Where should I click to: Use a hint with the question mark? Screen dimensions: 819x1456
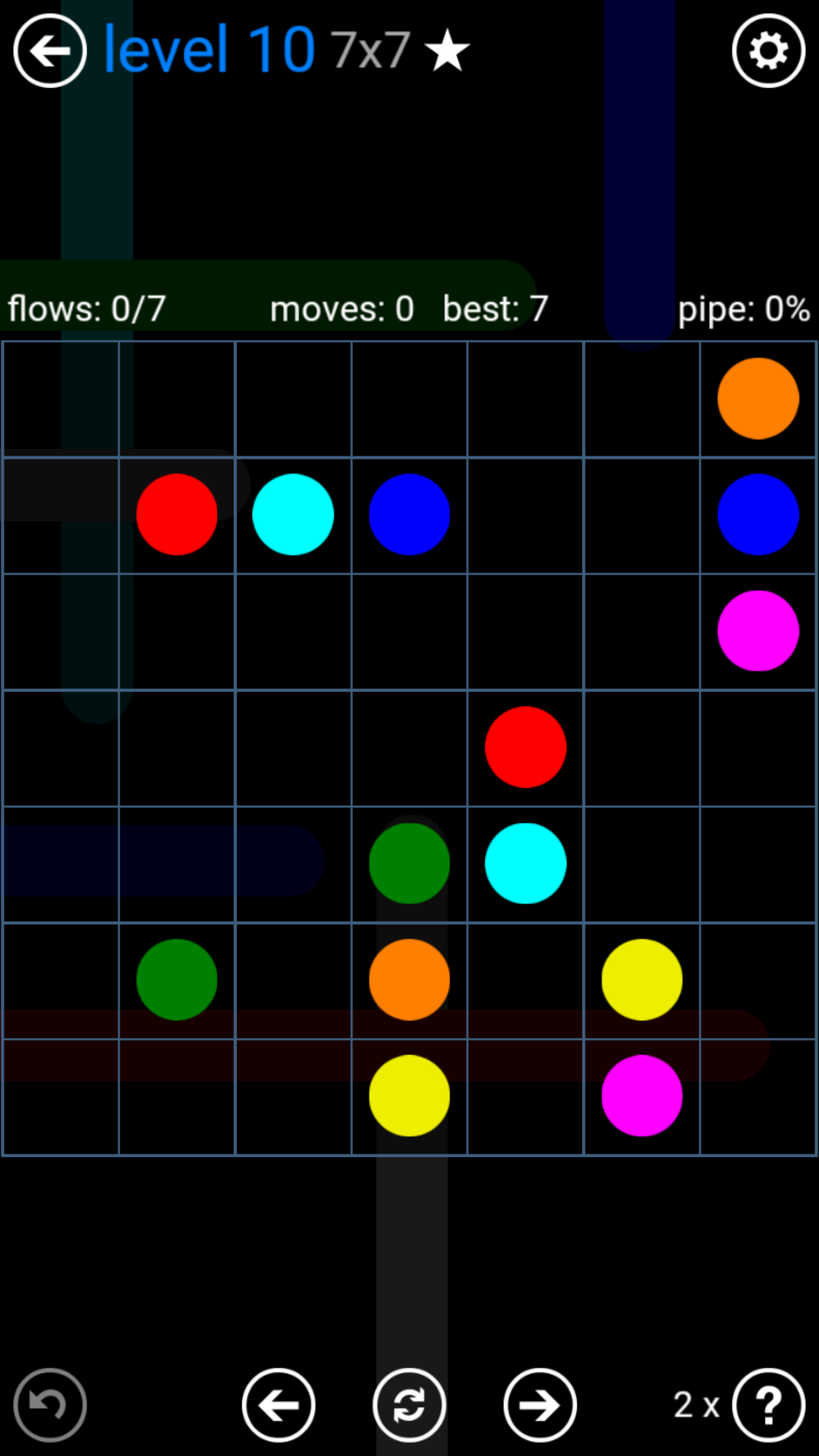pos(768,1405)
